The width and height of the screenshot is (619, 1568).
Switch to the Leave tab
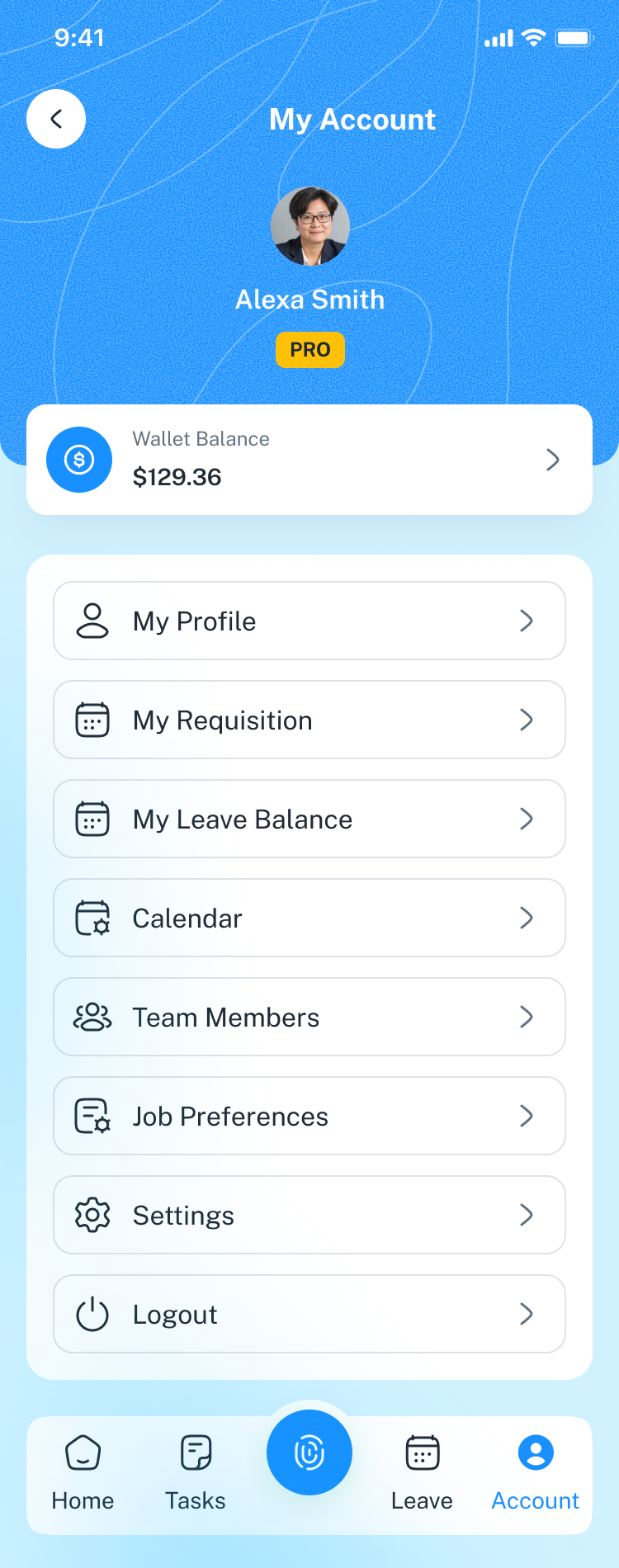tap(422, 1473)
